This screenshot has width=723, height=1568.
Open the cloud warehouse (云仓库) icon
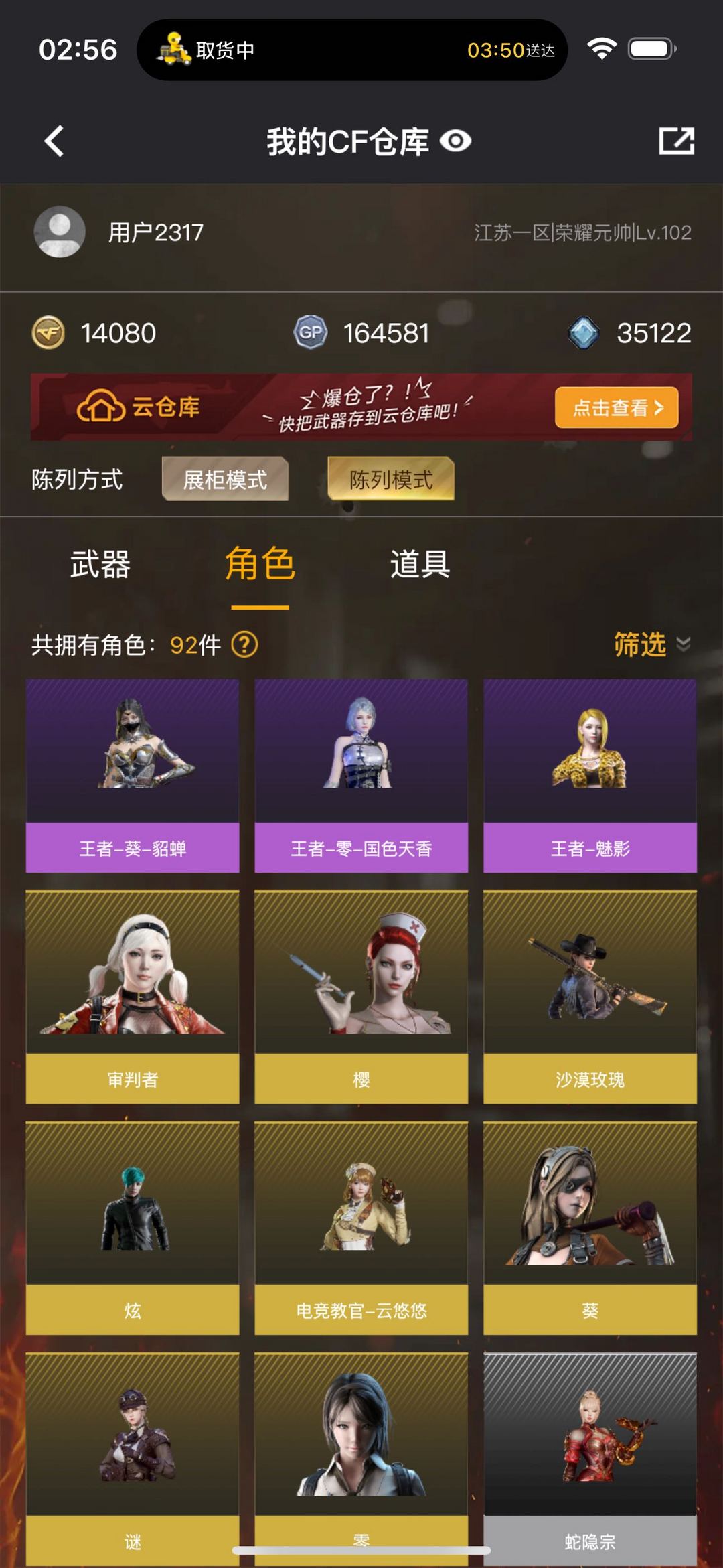(100, 405)
